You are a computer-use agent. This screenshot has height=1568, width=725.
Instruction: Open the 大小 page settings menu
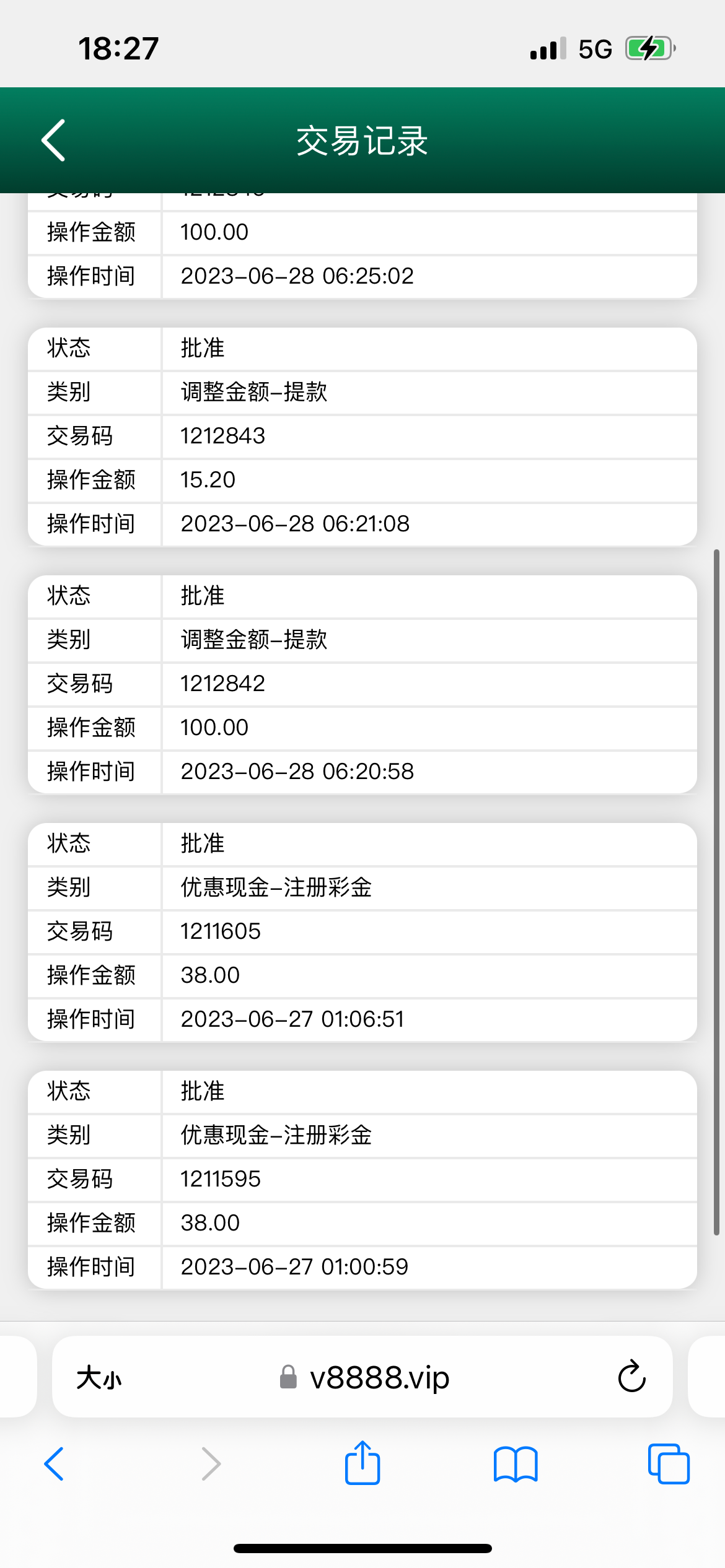point(99,1379)
